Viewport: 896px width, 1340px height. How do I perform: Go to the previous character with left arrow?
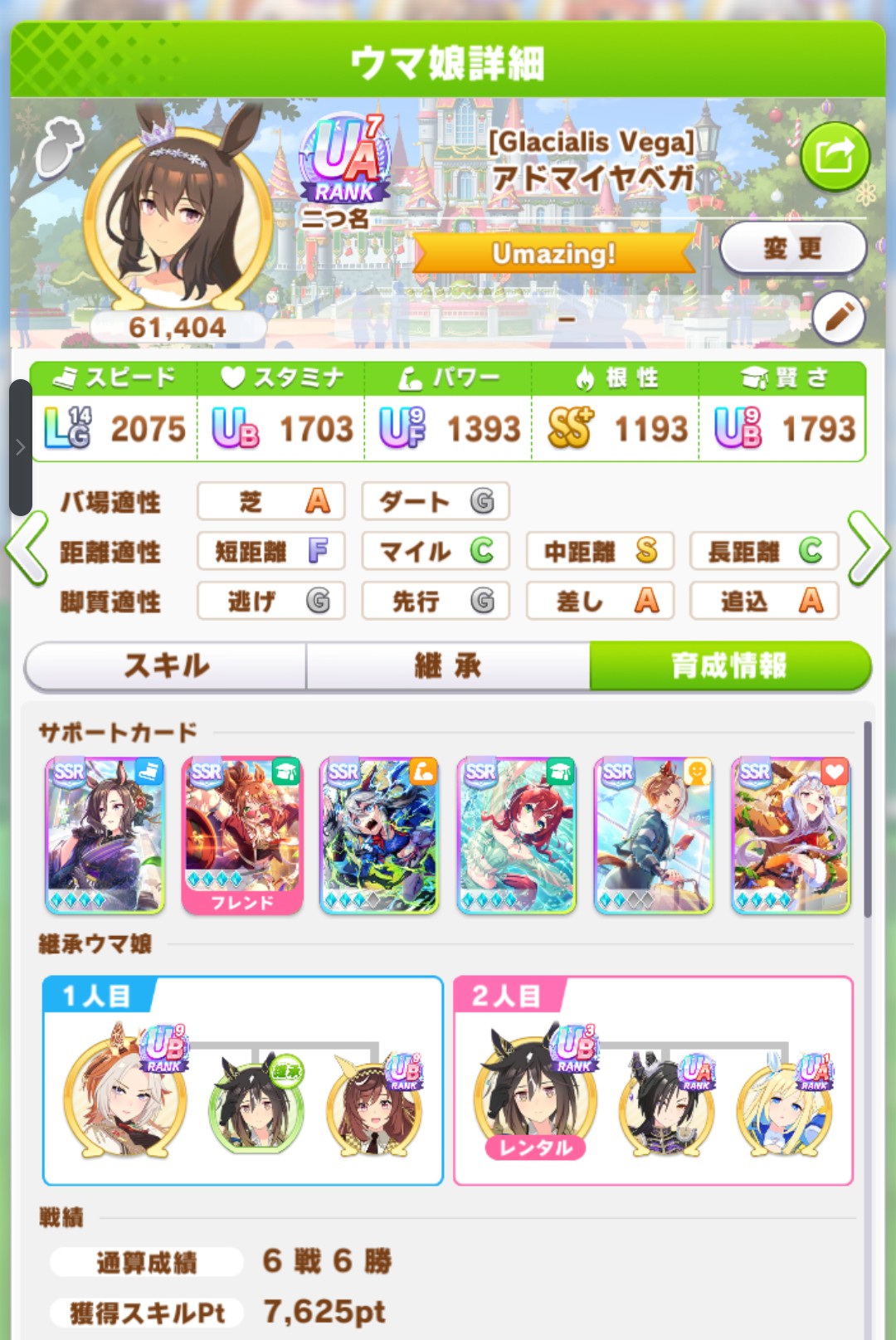coord(27,548)
